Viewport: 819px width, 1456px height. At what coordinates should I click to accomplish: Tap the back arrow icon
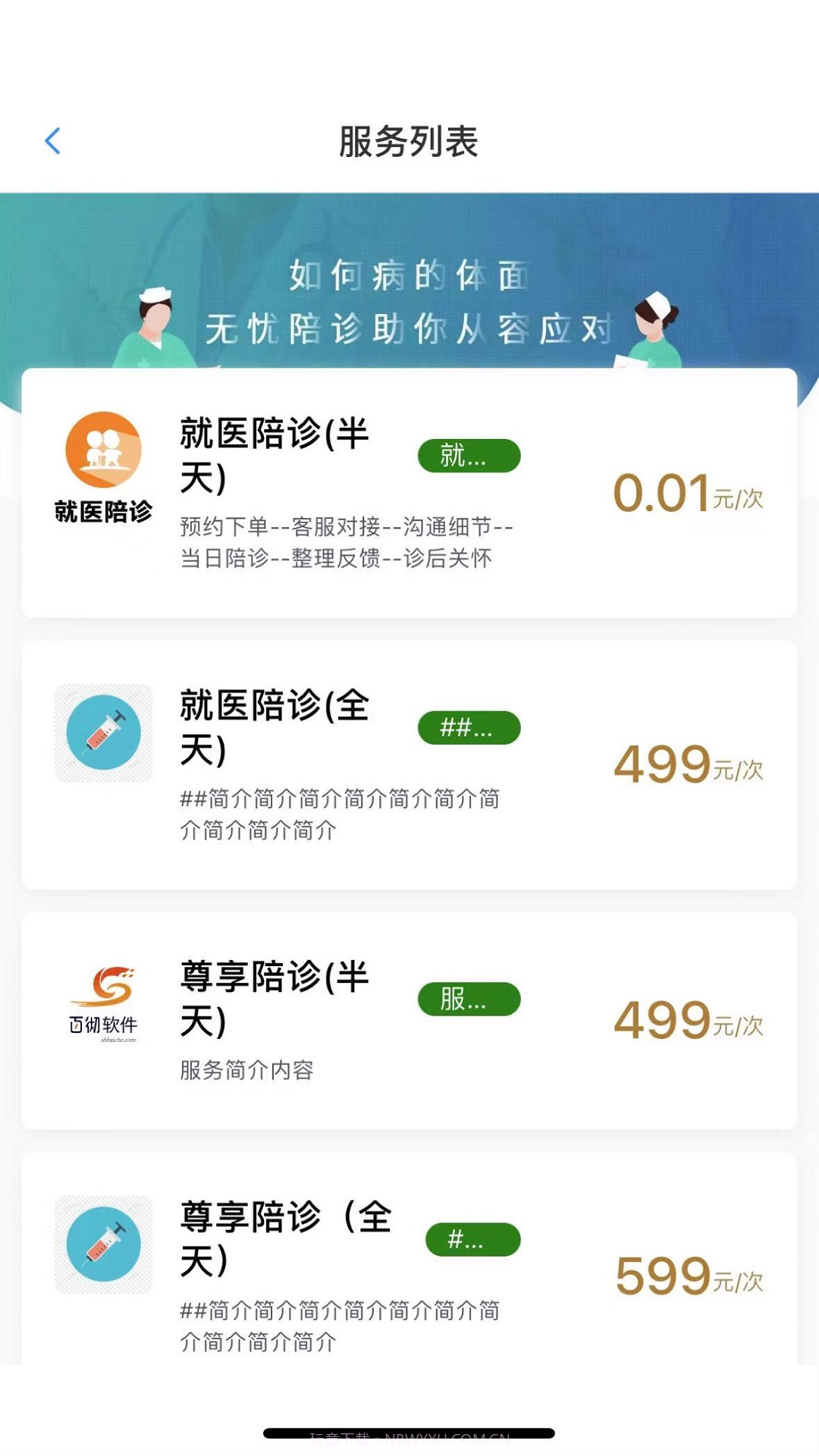point(52,140)
